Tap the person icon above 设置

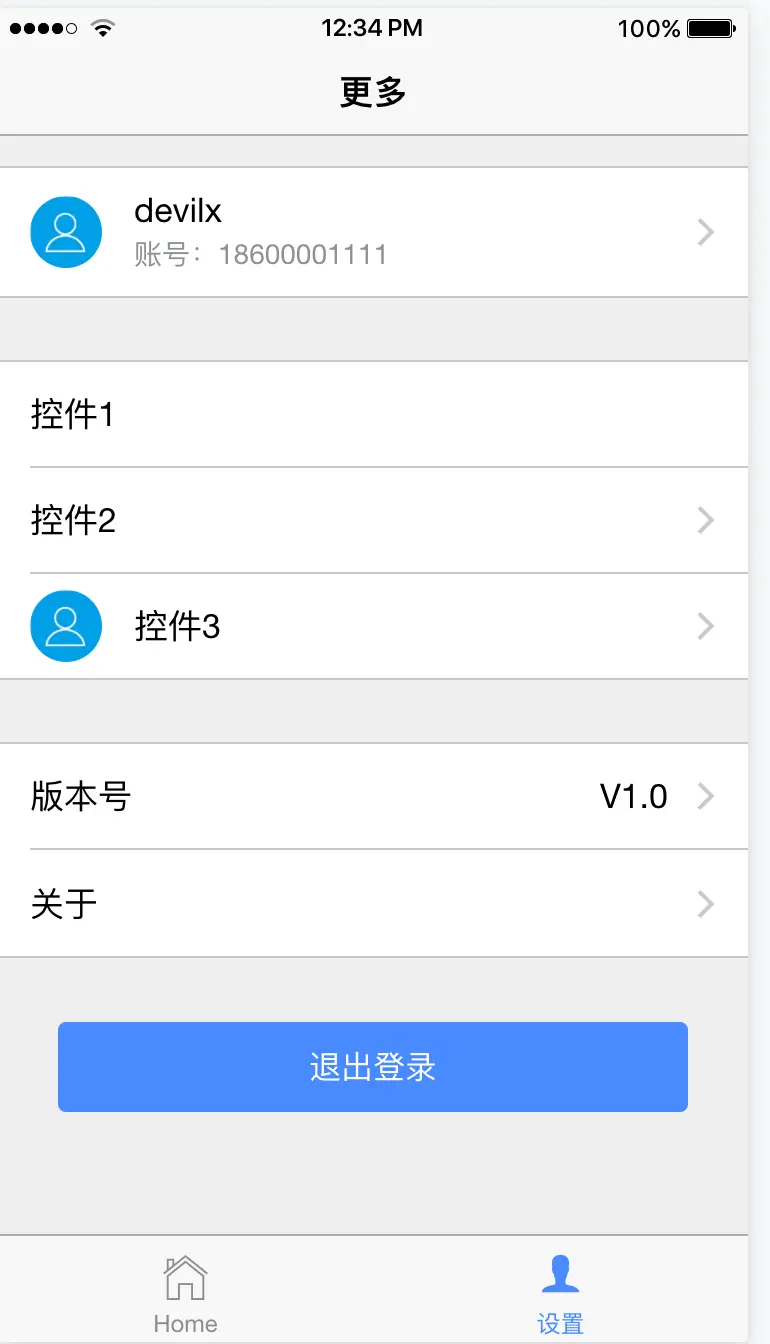(x=560, y=1270)
